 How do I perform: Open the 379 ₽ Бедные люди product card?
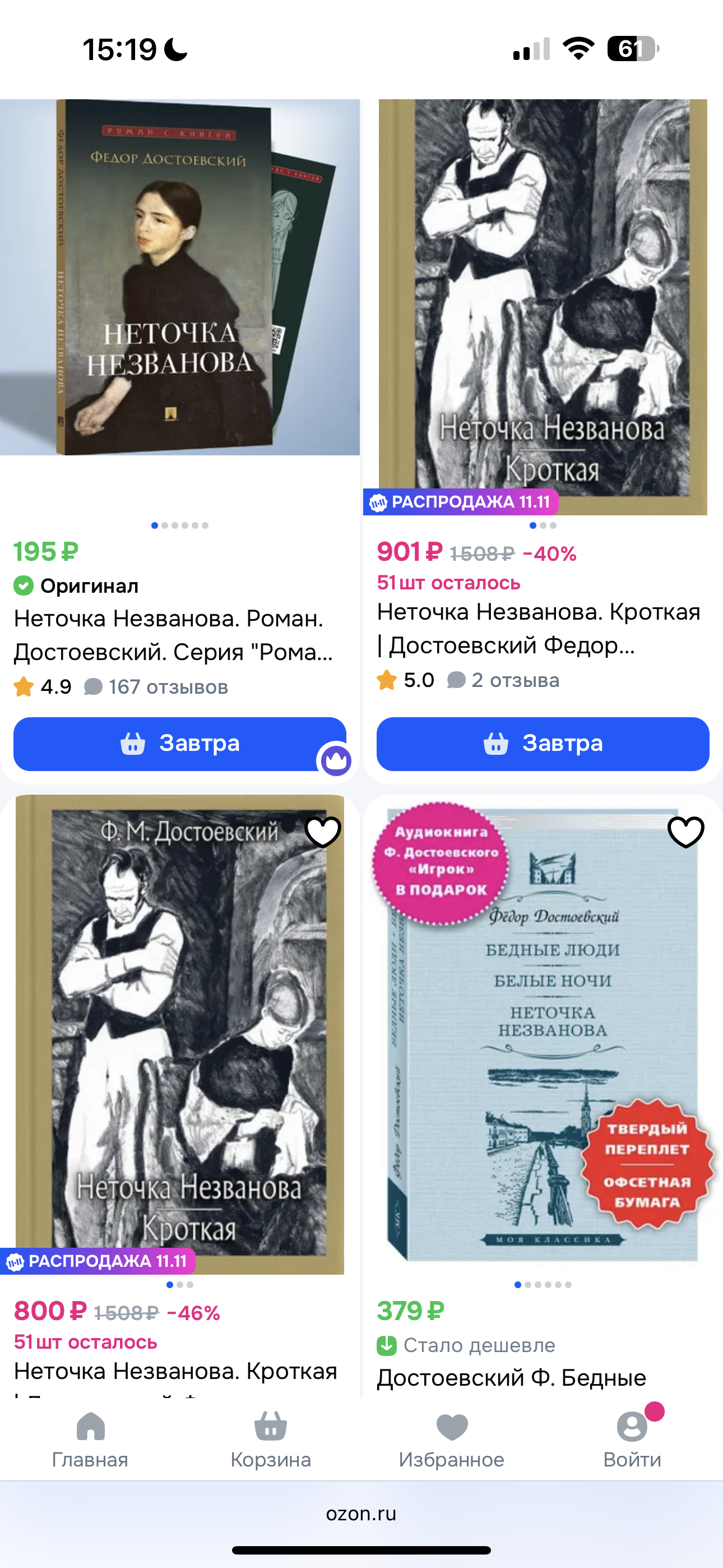[541, 1035]
